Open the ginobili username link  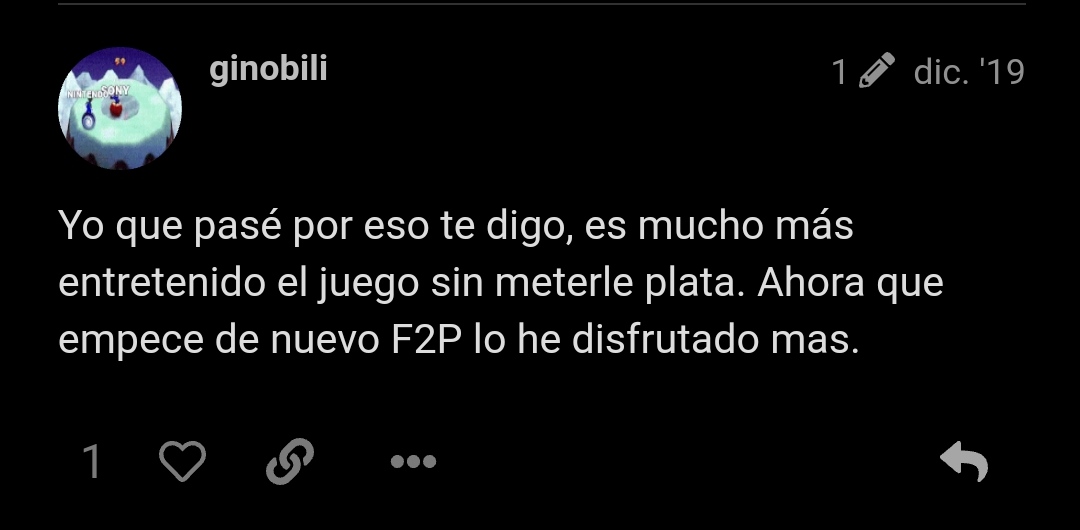click(268, 69)
